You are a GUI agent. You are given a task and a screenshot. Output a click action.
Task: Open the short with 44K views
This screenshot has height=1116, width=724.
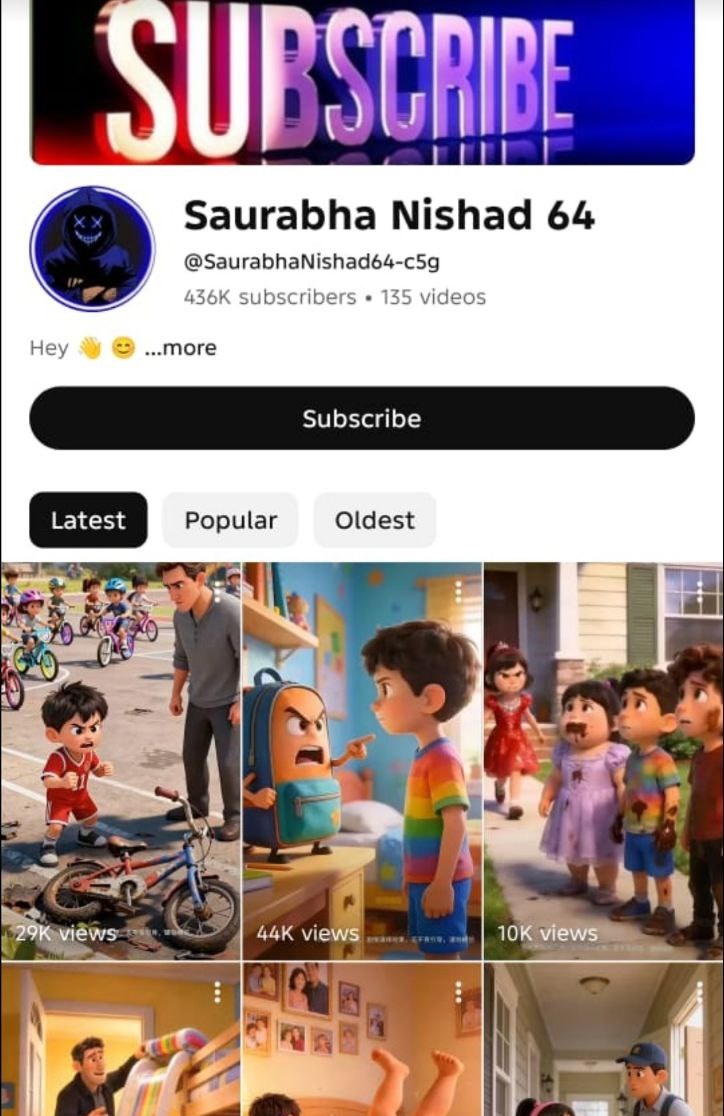tap(362, 760)
